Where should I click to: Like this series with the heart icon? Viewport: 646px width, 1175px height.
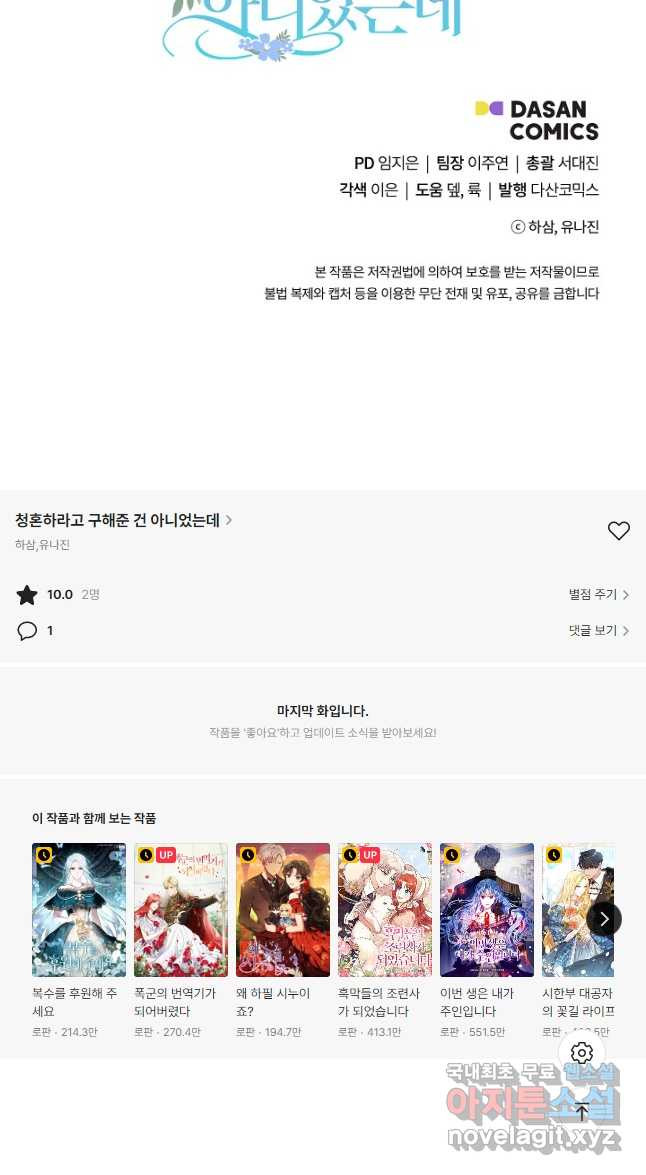pyautogui.click(x=619, y=531)
